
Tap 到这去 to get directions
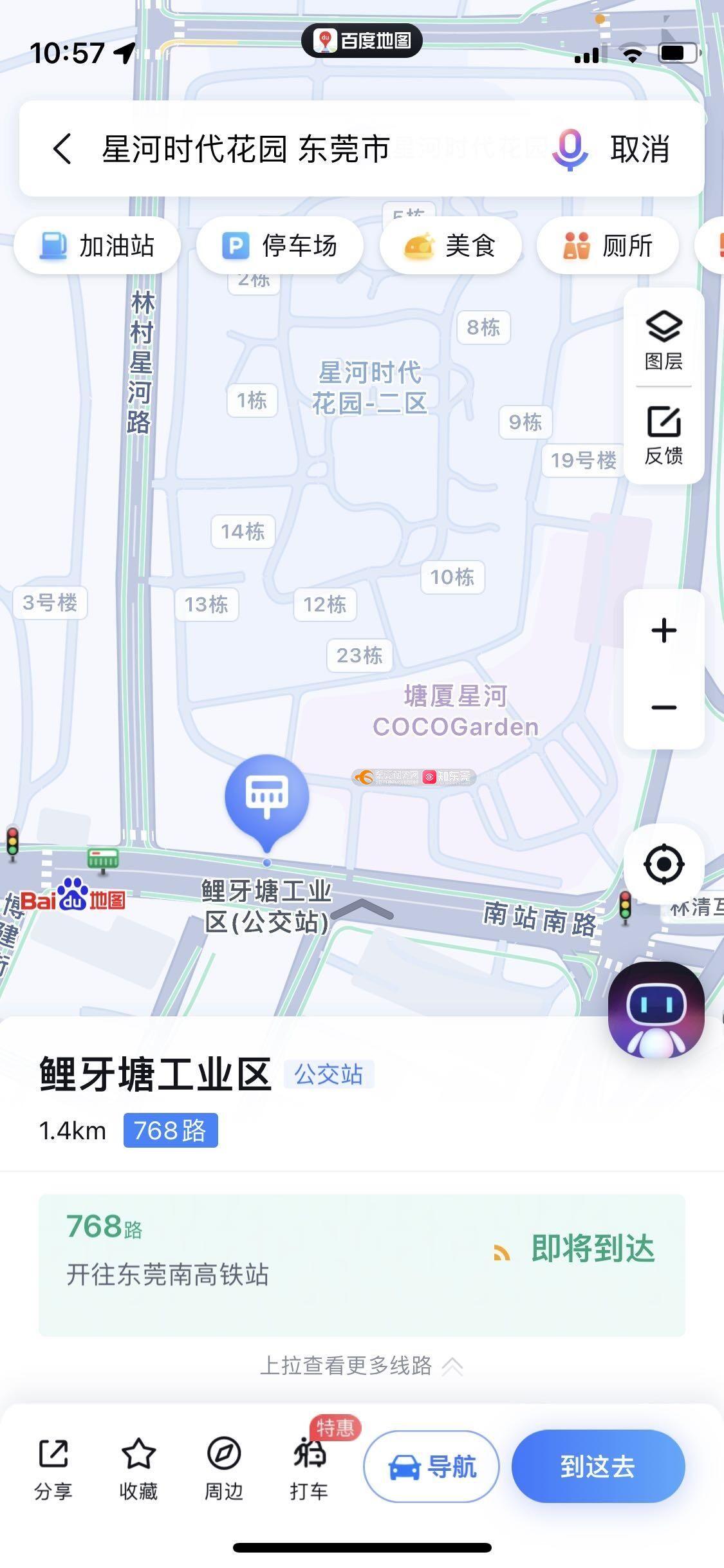598,1467
